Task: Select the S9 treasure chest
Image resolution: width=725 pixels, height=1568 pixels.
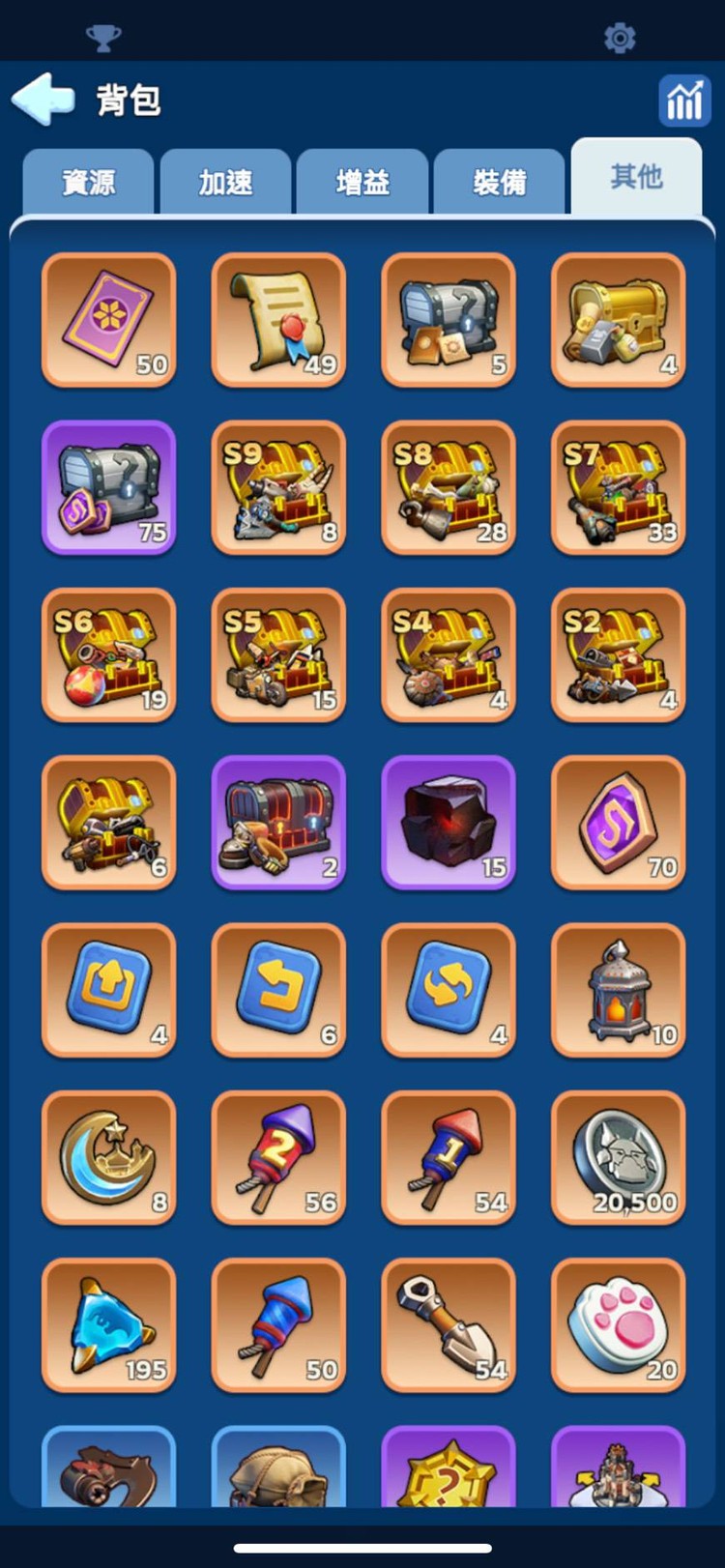Action: [x=278, y=487]
